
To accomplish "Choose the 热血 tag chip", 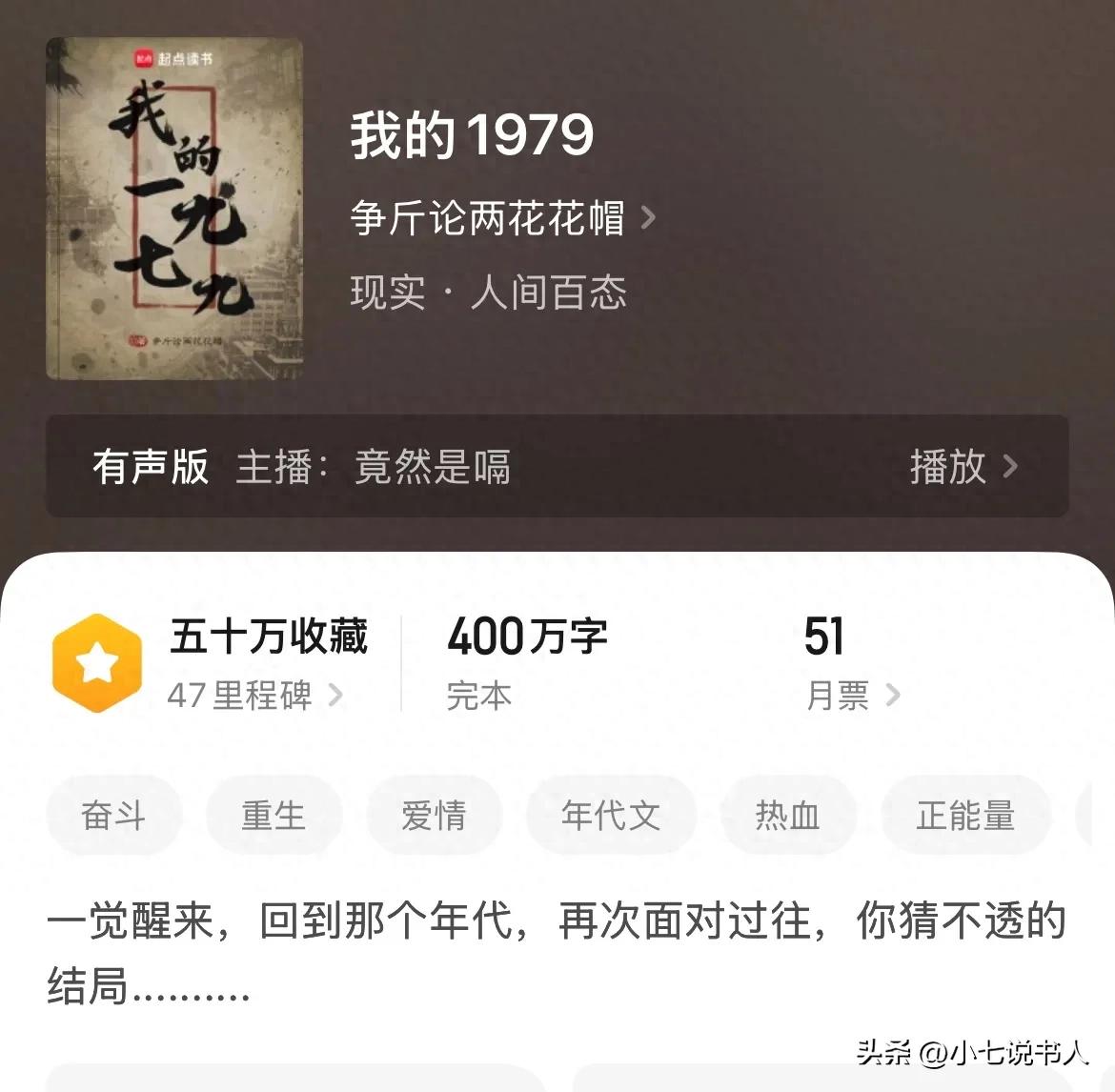I will coord(787,816).
